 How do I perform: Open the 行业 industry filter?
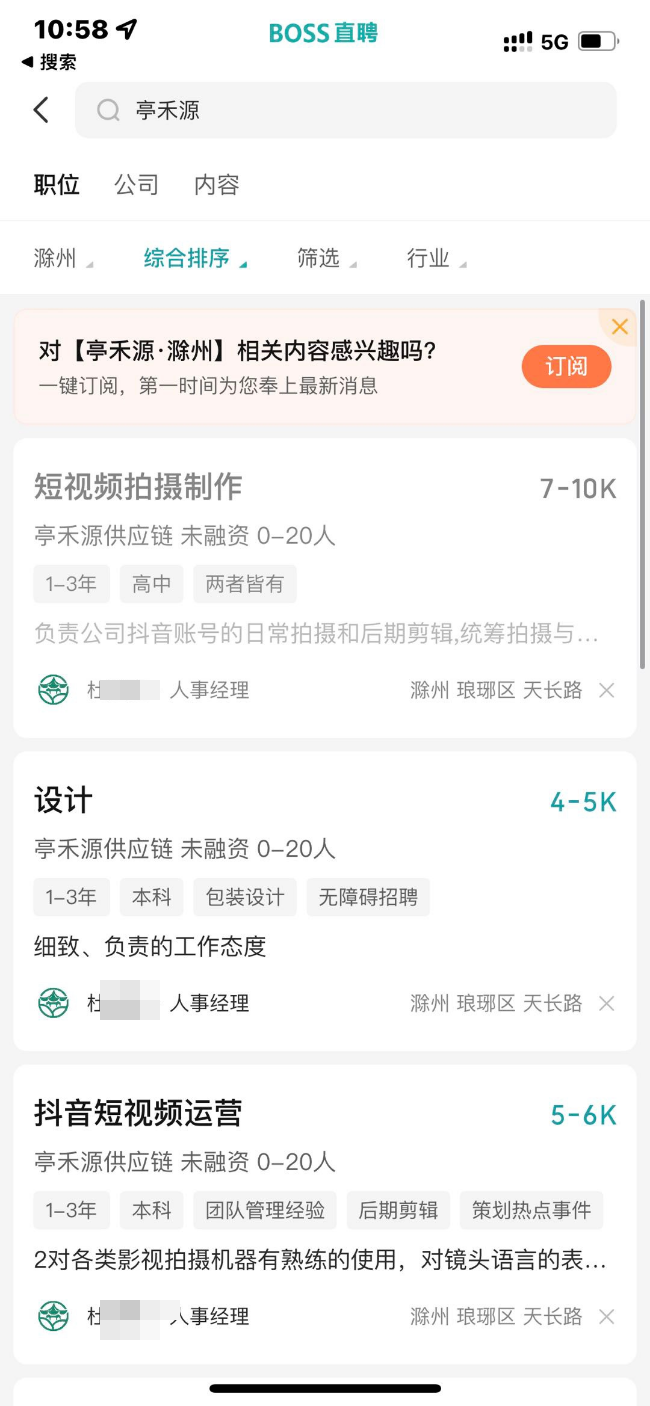[x=437, y=258]
